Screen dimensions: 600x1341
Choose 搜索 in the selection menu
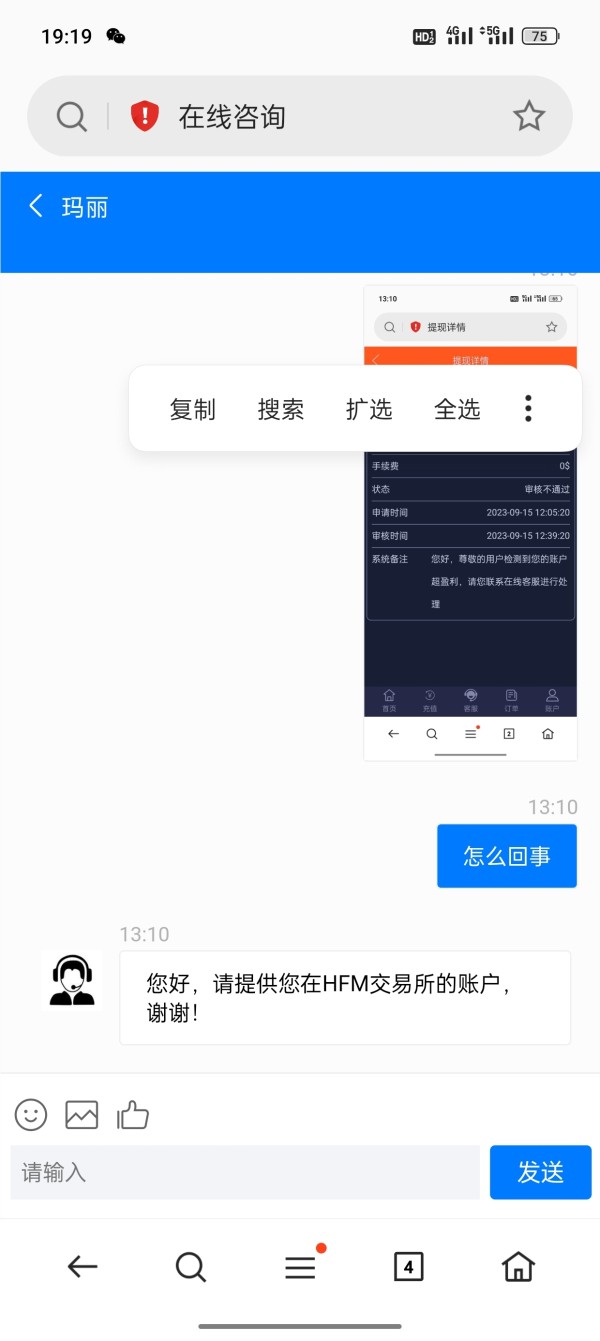(281, 409)
